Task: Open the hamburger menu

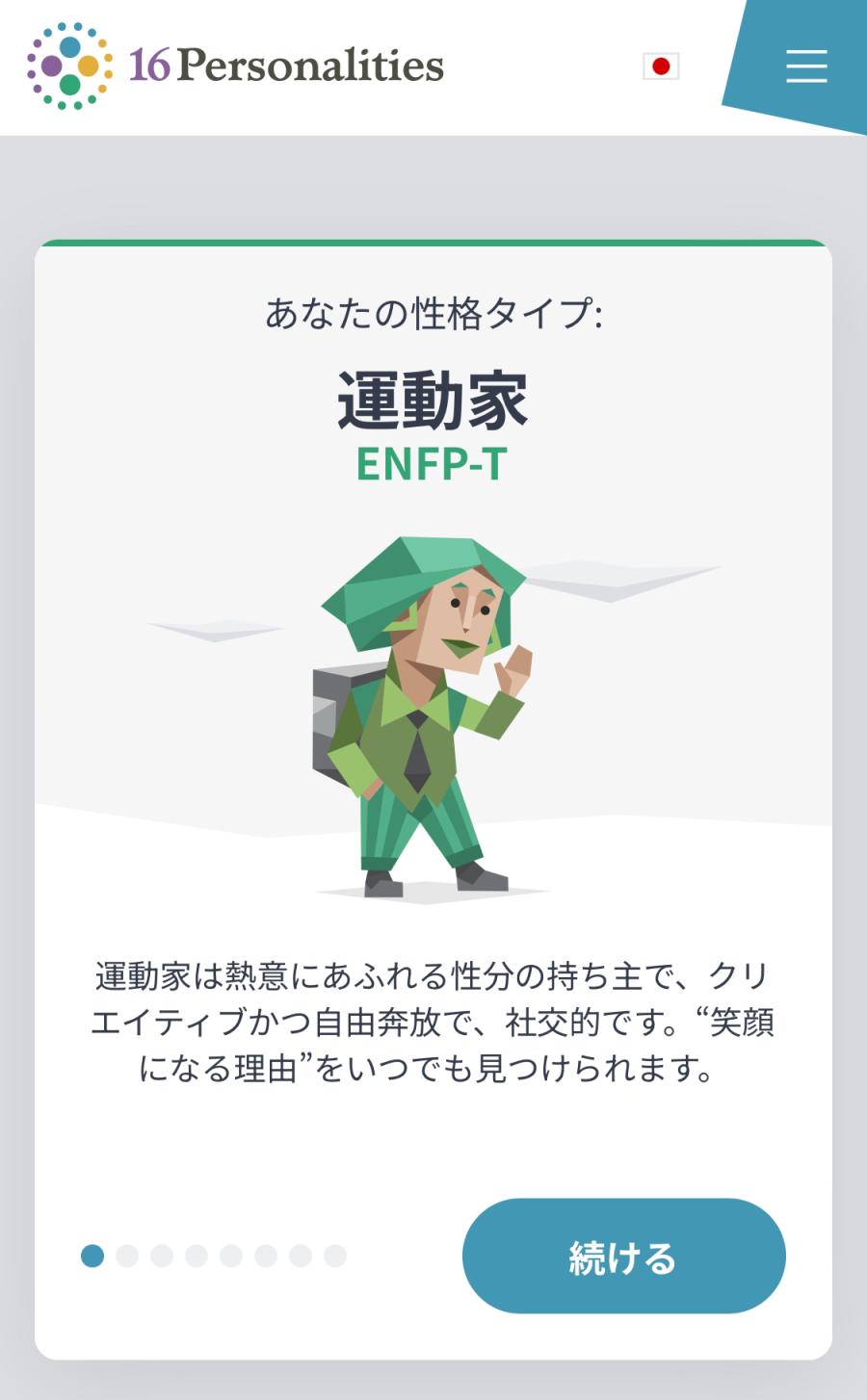Action: pos(806,65)
